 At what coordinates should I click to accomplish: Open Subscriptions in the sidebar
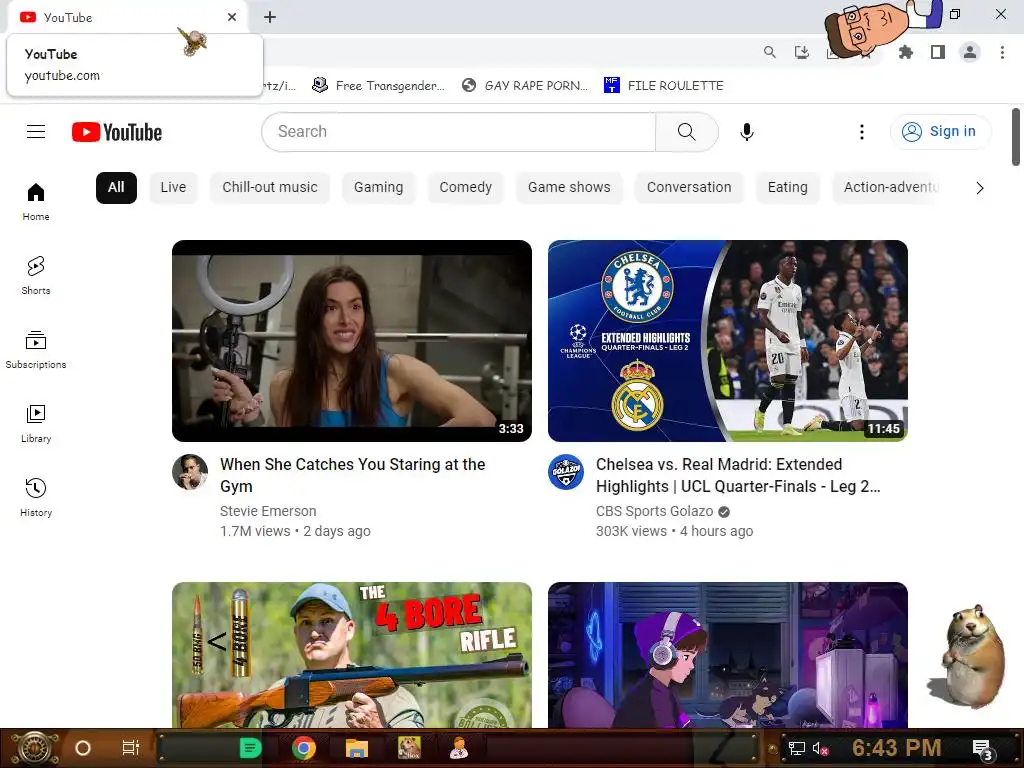[x=36, y=348]
